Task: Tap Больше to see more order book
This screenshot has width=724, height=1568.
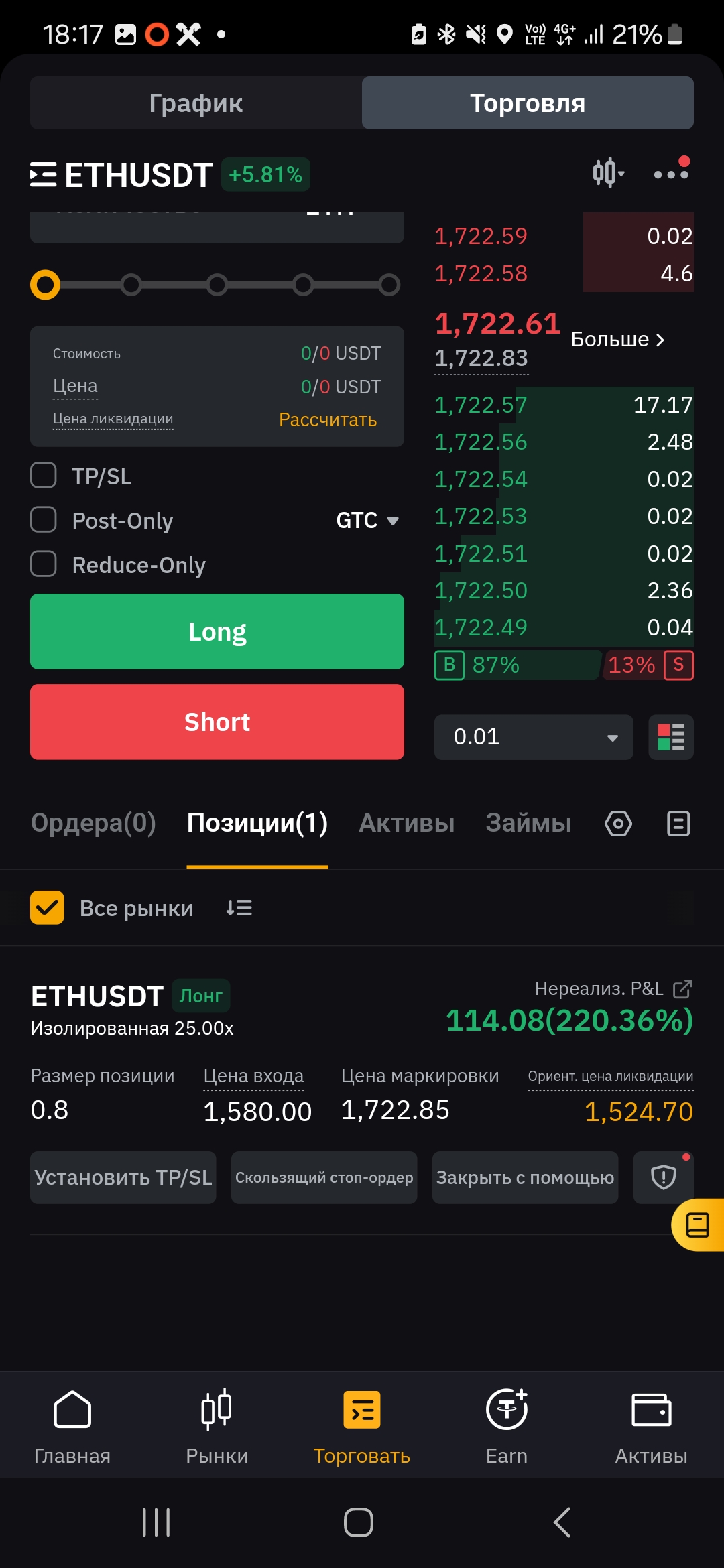Action: click(617, 340)
